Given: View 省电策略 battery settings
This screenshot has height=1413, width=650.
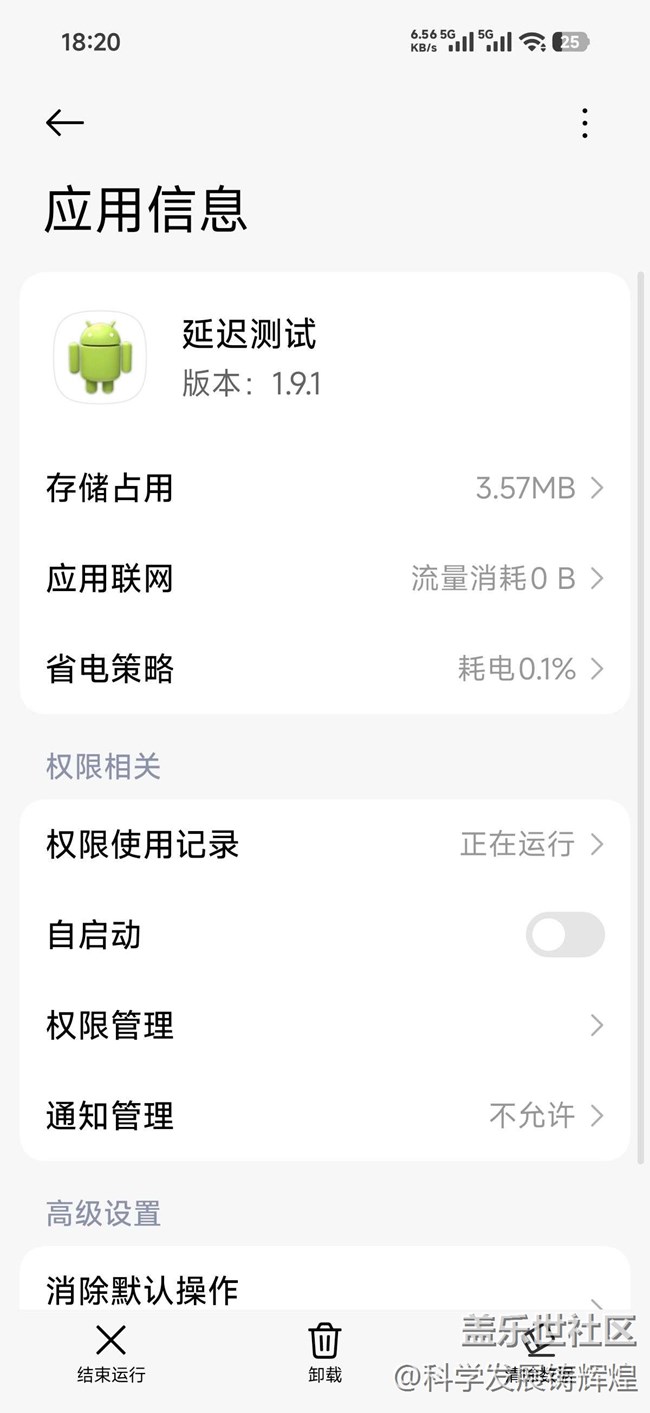Looking at the screenshot, I should [325, 668].
